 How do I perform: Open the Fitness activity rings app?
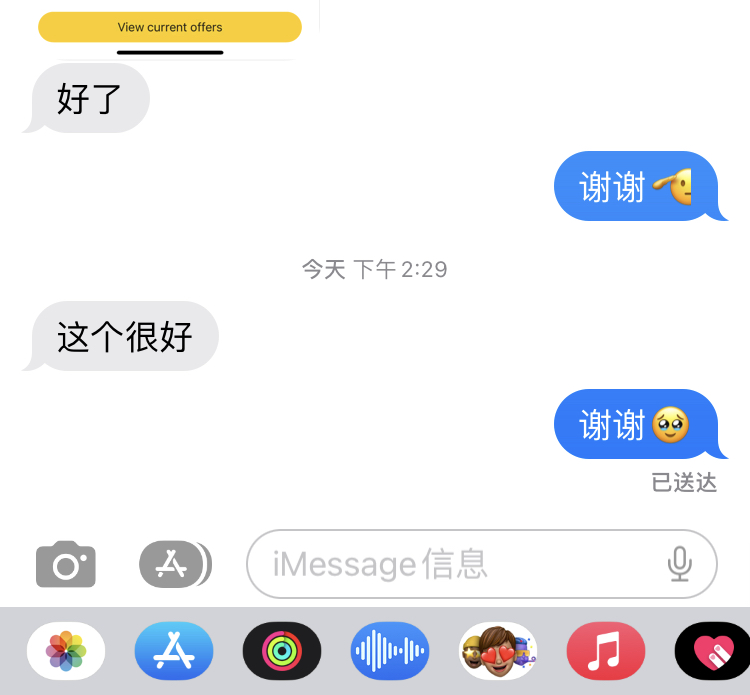click(282, 651)
